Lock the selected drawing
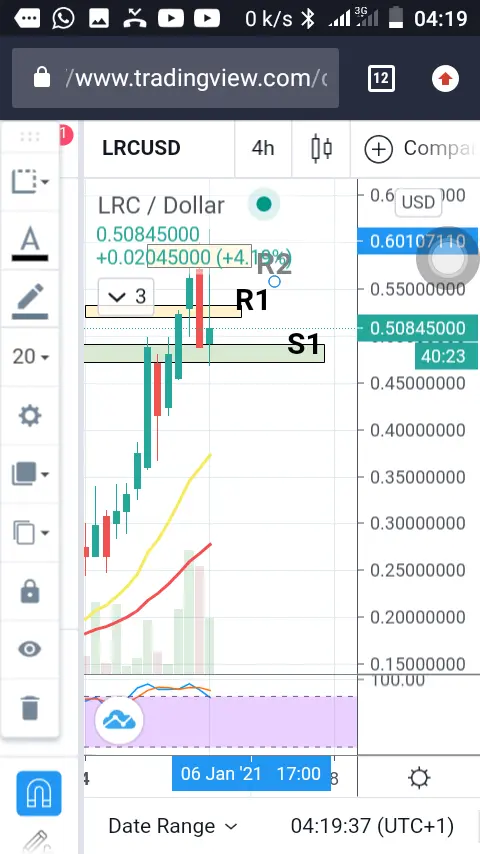Viewport: 480px width, 854px height. pyautogui.click(x=30, y=591)
